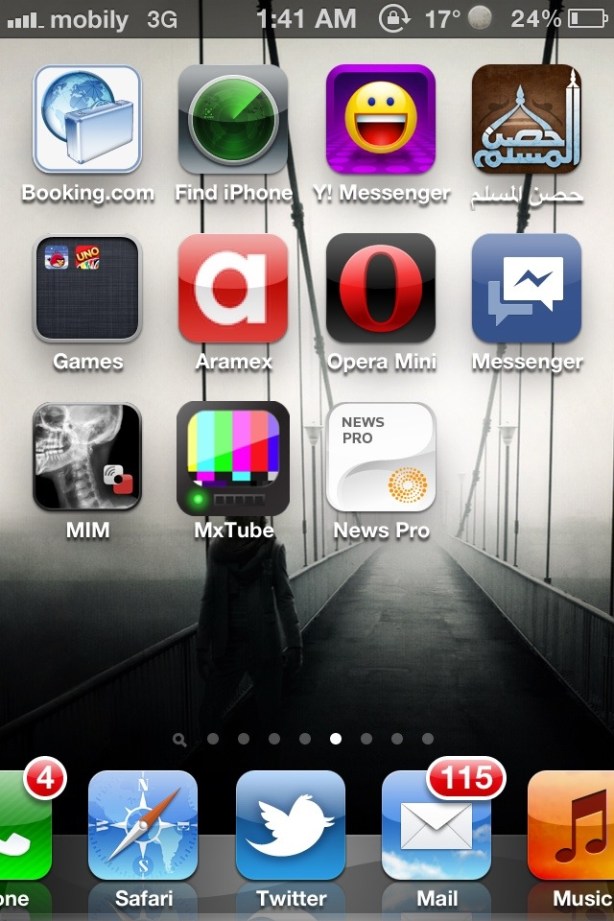Screen dimensions: 614x921
Task: Open Y! Messenger
Action: (x=380, y=120)
